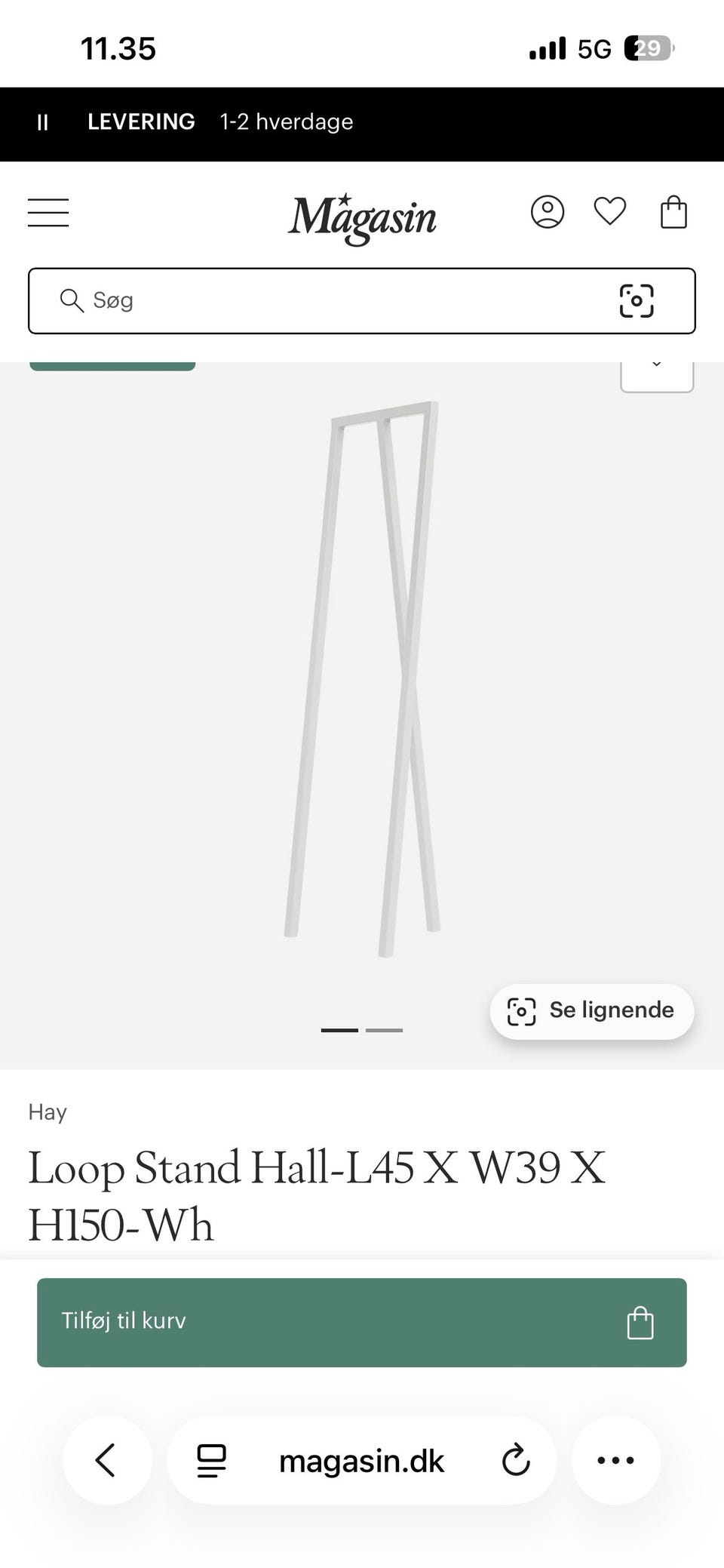Start visual search with camera icon
The width and height of the screenshot is (724, 1568).
coord(637,300)
